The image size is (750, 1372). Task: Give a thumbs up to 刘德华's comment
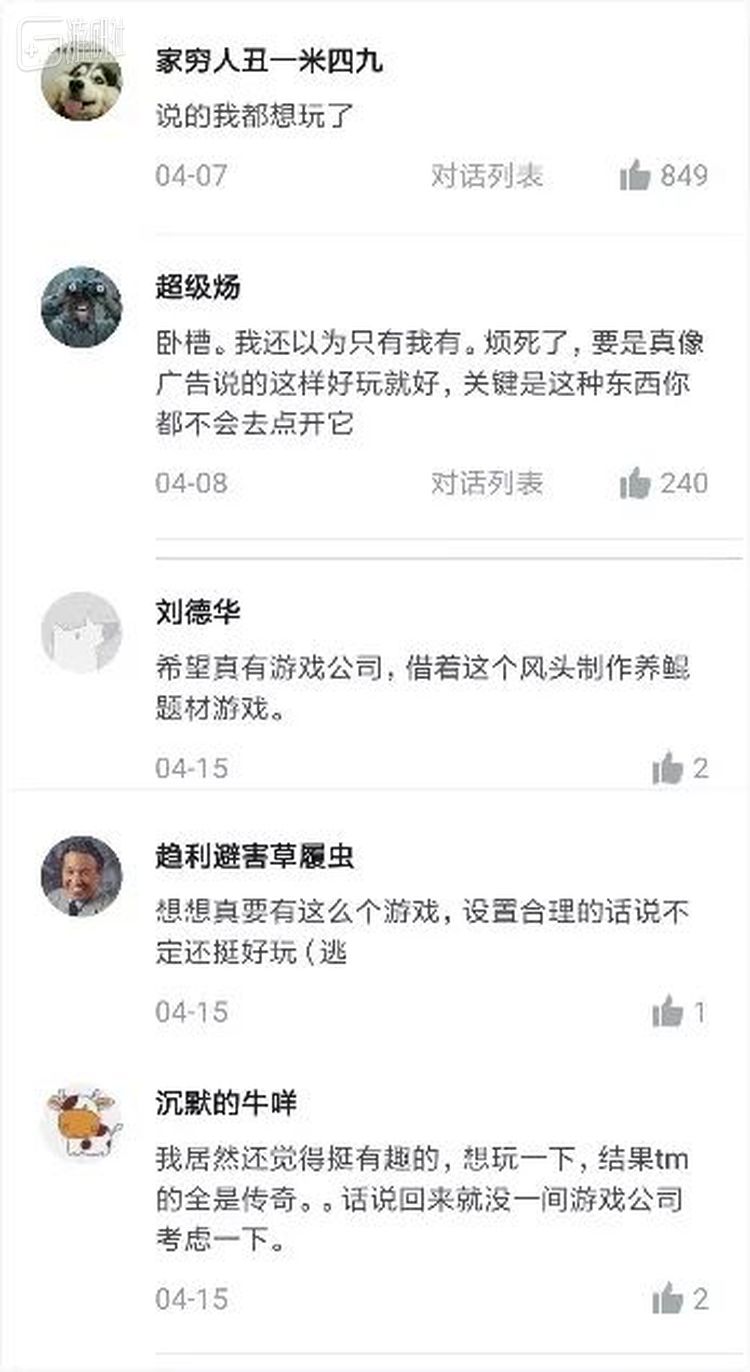coord(667,769)
